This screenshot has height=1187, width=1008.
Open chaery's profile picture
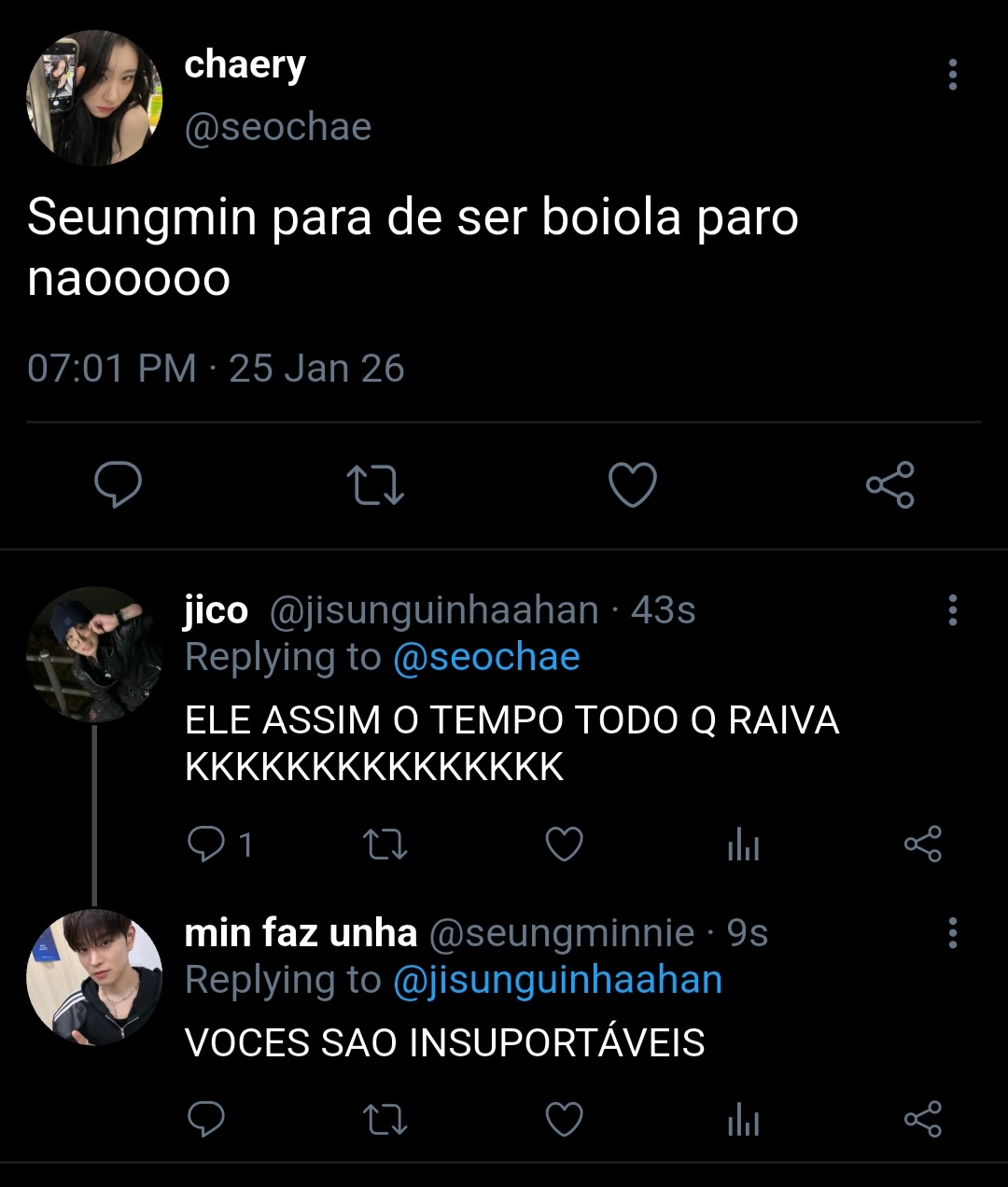(94, 98)
